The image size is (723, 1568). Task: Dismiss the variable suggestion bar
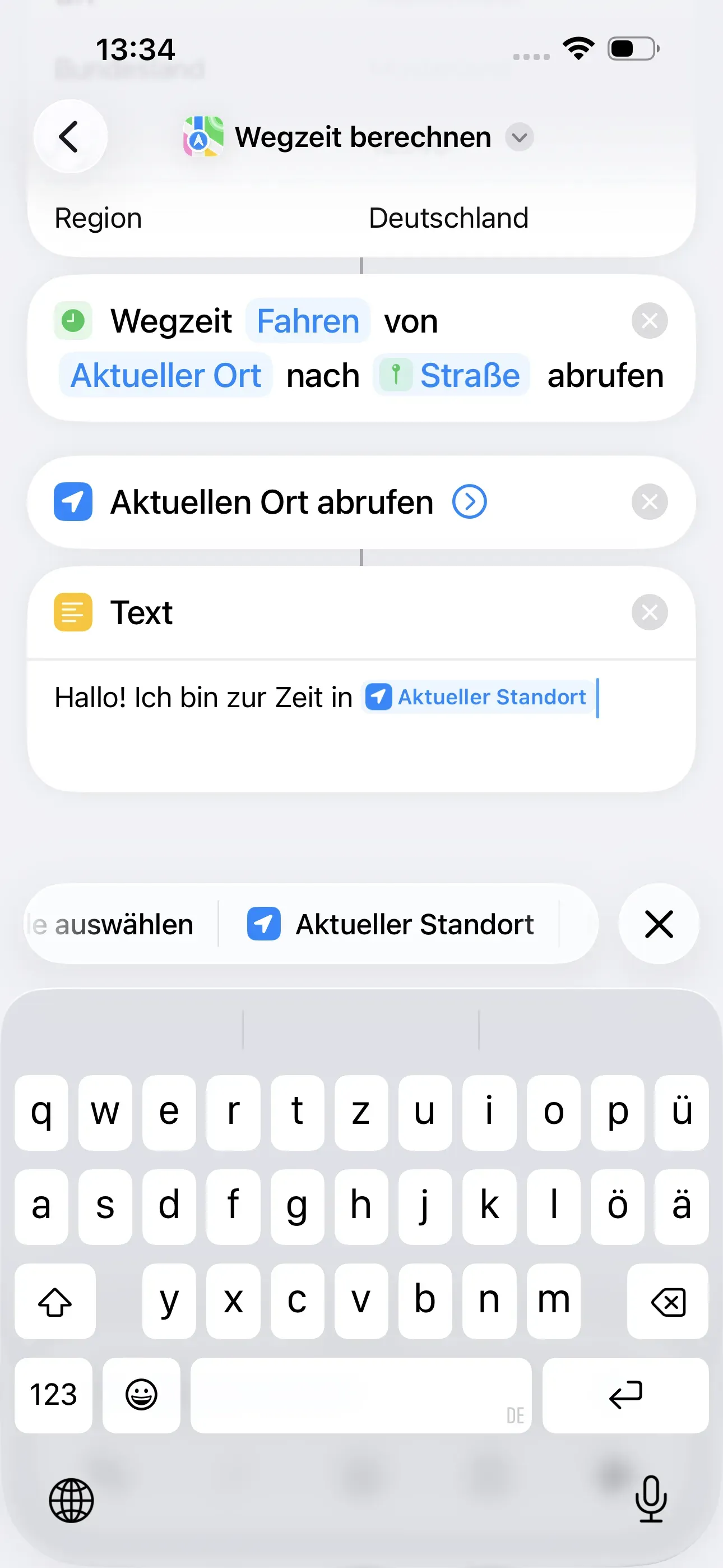pos(659,924)
